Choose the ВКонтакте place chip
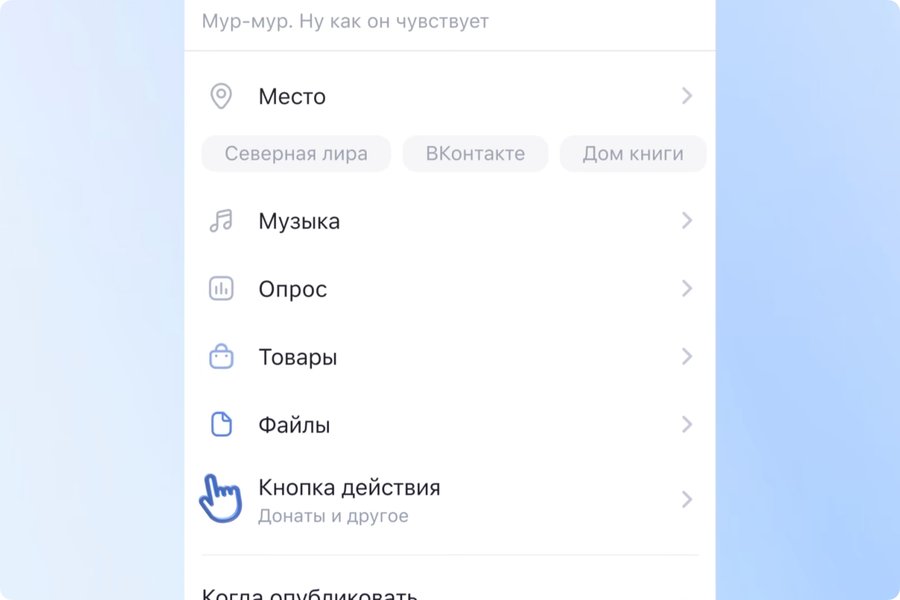 pos(475,154)
